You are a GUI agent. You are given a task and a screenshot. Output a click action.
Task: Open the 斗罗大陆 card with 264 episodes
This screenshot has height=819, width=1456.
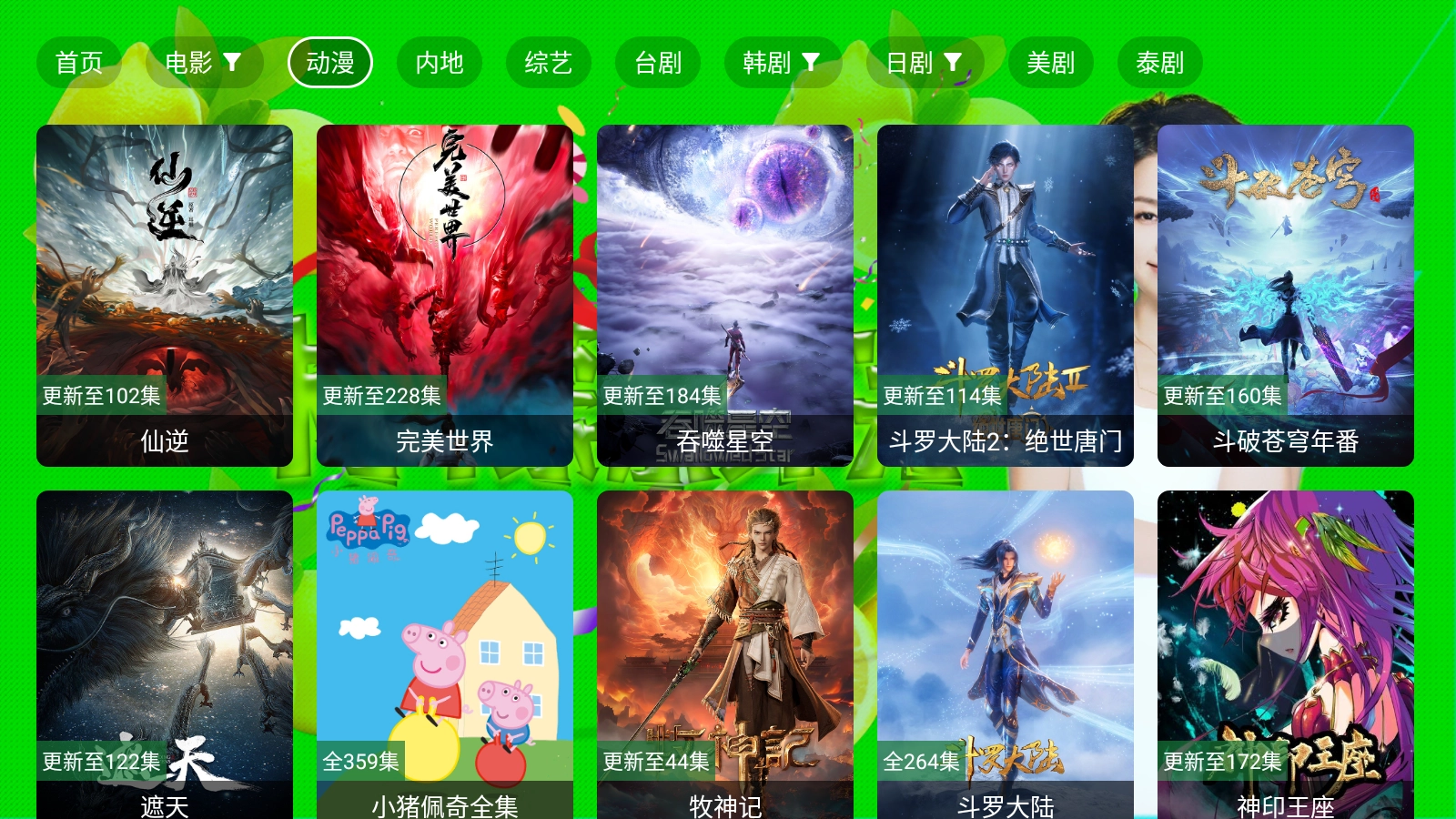[x=1006, y=653]
